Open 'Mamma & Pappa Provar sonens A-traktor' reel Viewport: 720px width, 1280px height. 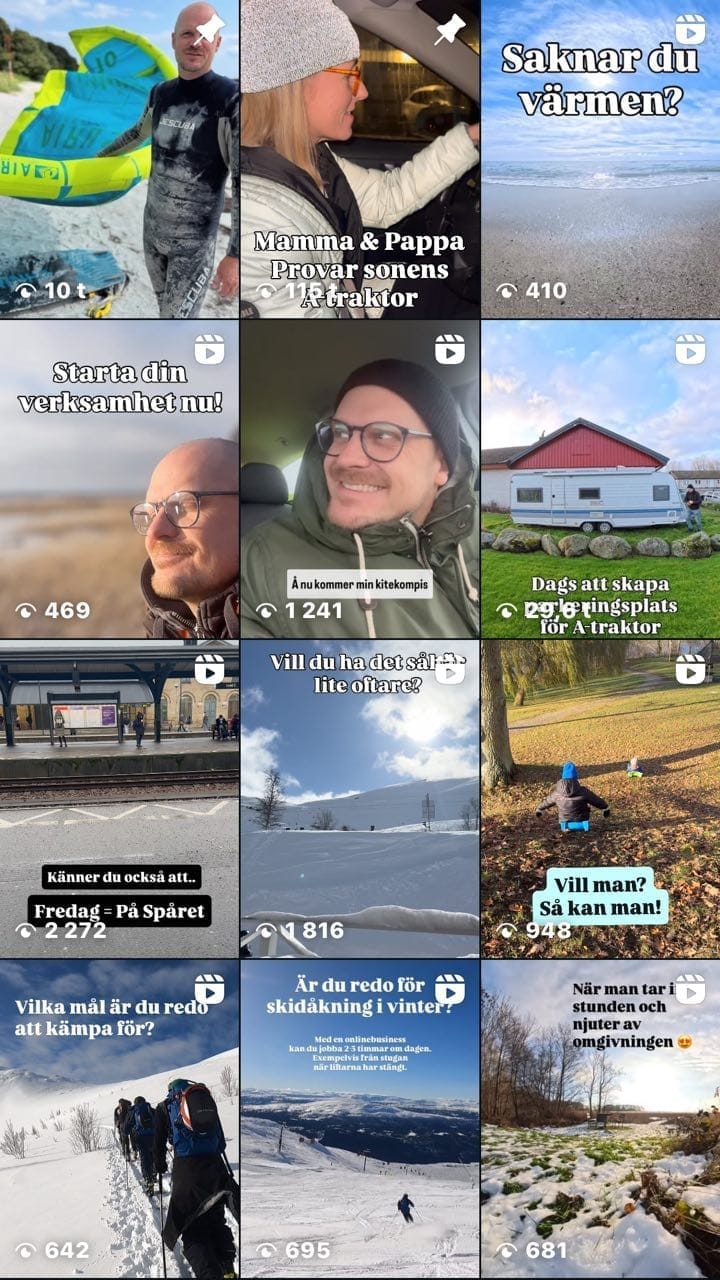tap(360, 160)
